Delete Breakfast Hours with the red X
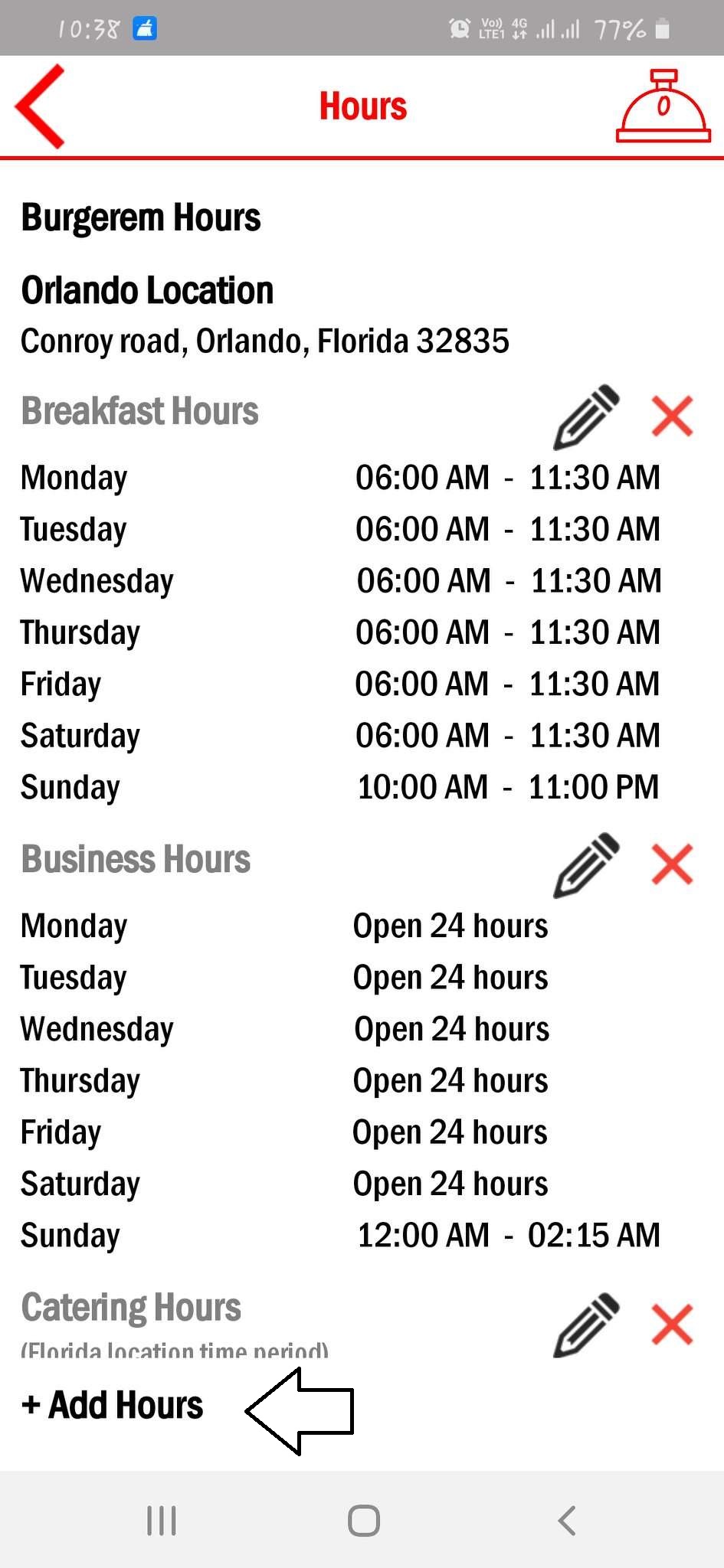The height and width of the screenshot is (1568, 724). tap(672, 416)
